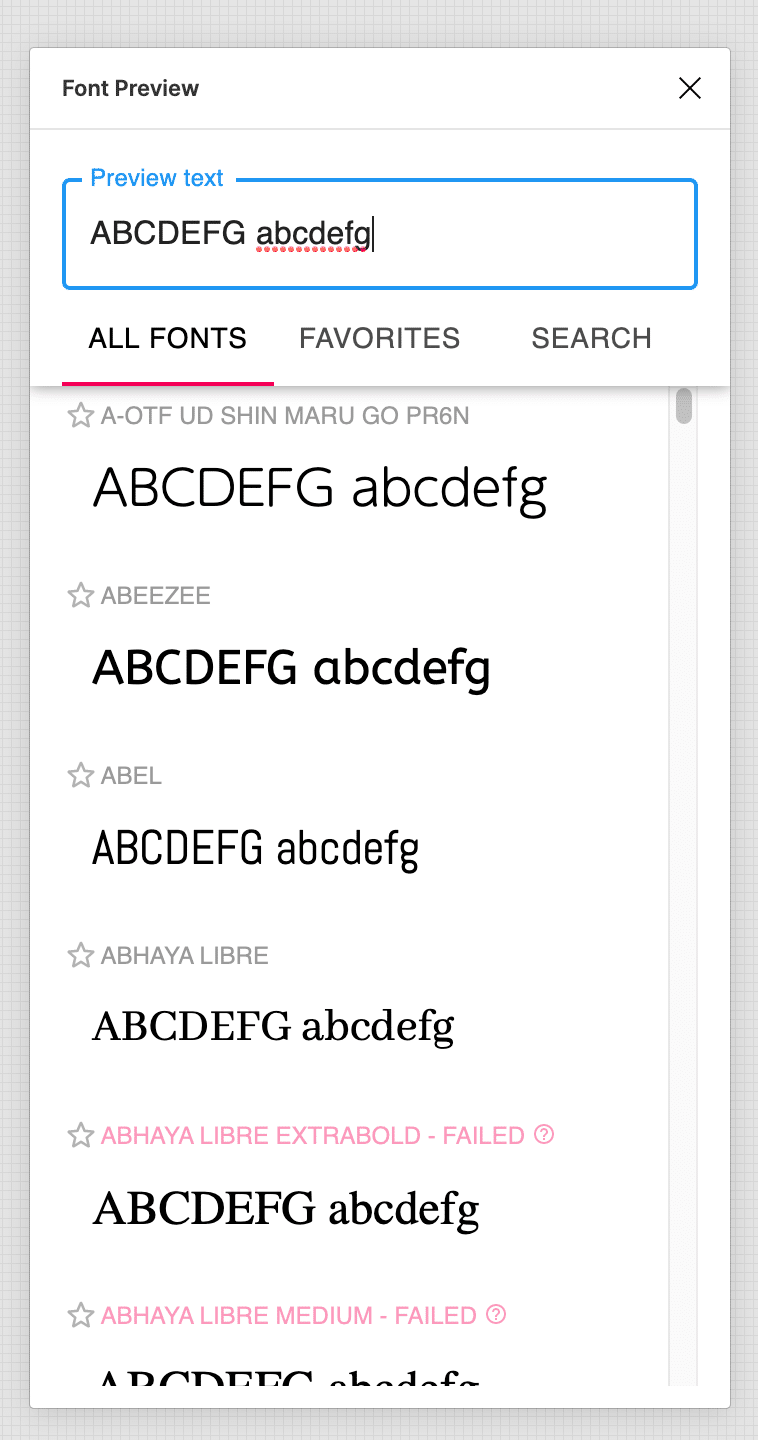Favorite the A-OTF UD Shin Maru Go Pr6N font

pyautogui.click(x=80, y=416)
